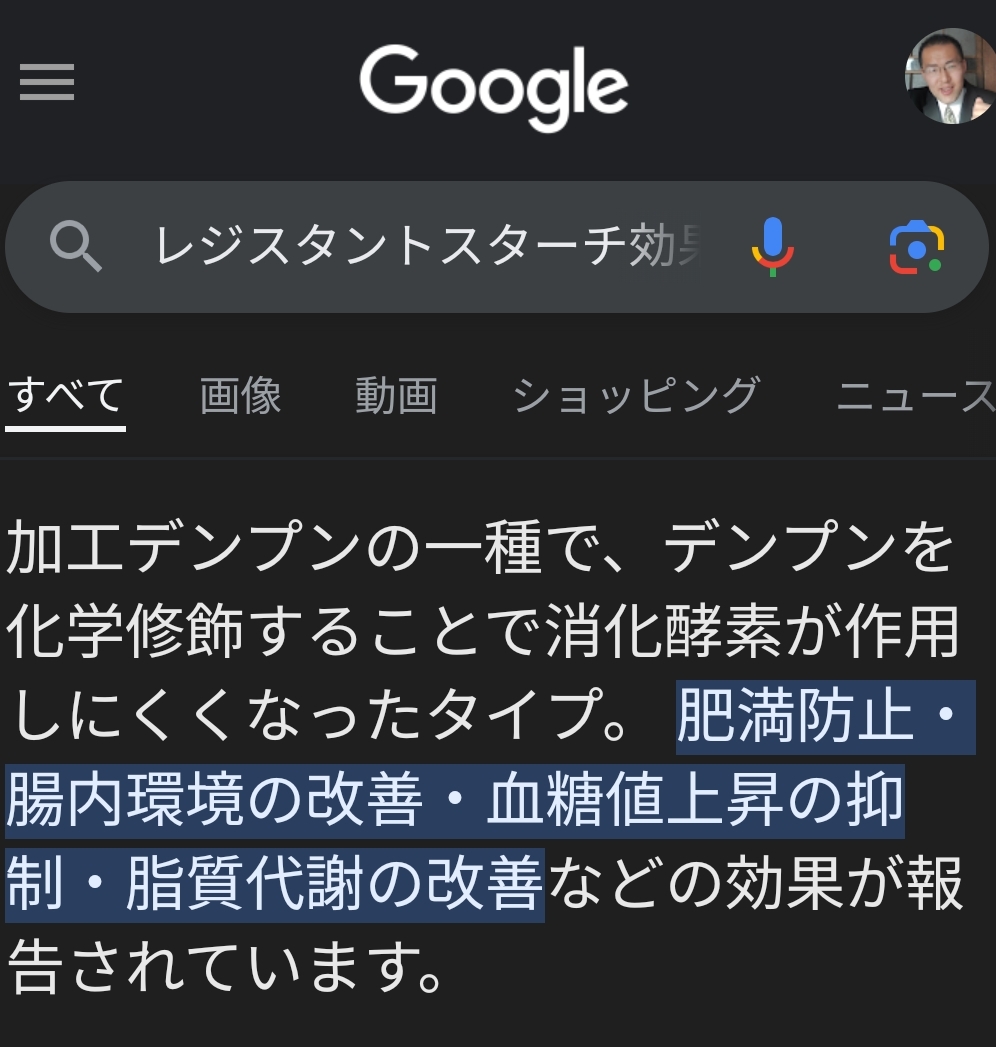Switch to the 動画 tab
Image resolution: width=996 pixels, height=1047 pixels.
[396, 396]
